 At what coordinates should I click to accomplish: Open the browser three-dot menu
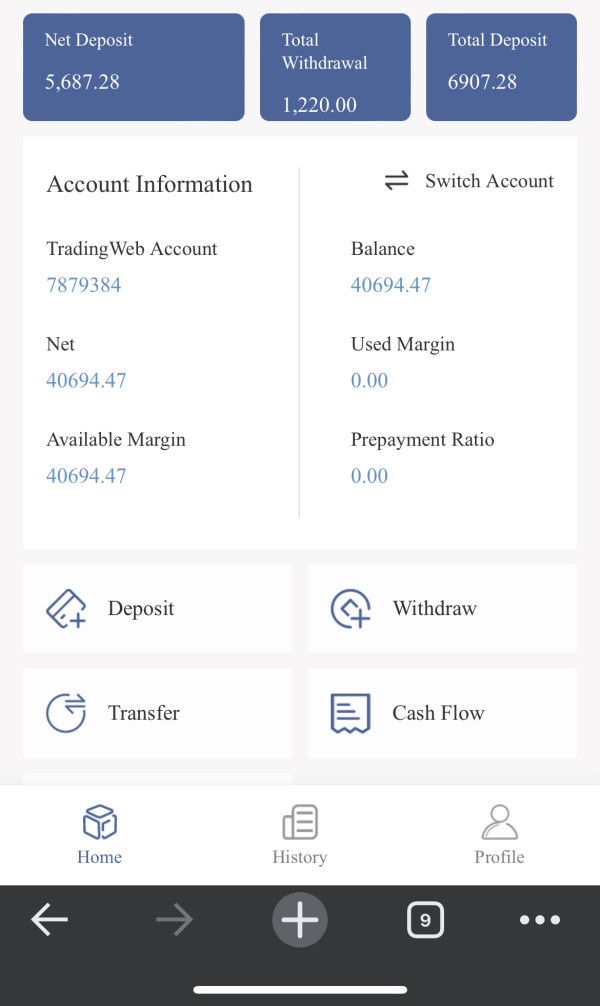[x=540, y=920]
